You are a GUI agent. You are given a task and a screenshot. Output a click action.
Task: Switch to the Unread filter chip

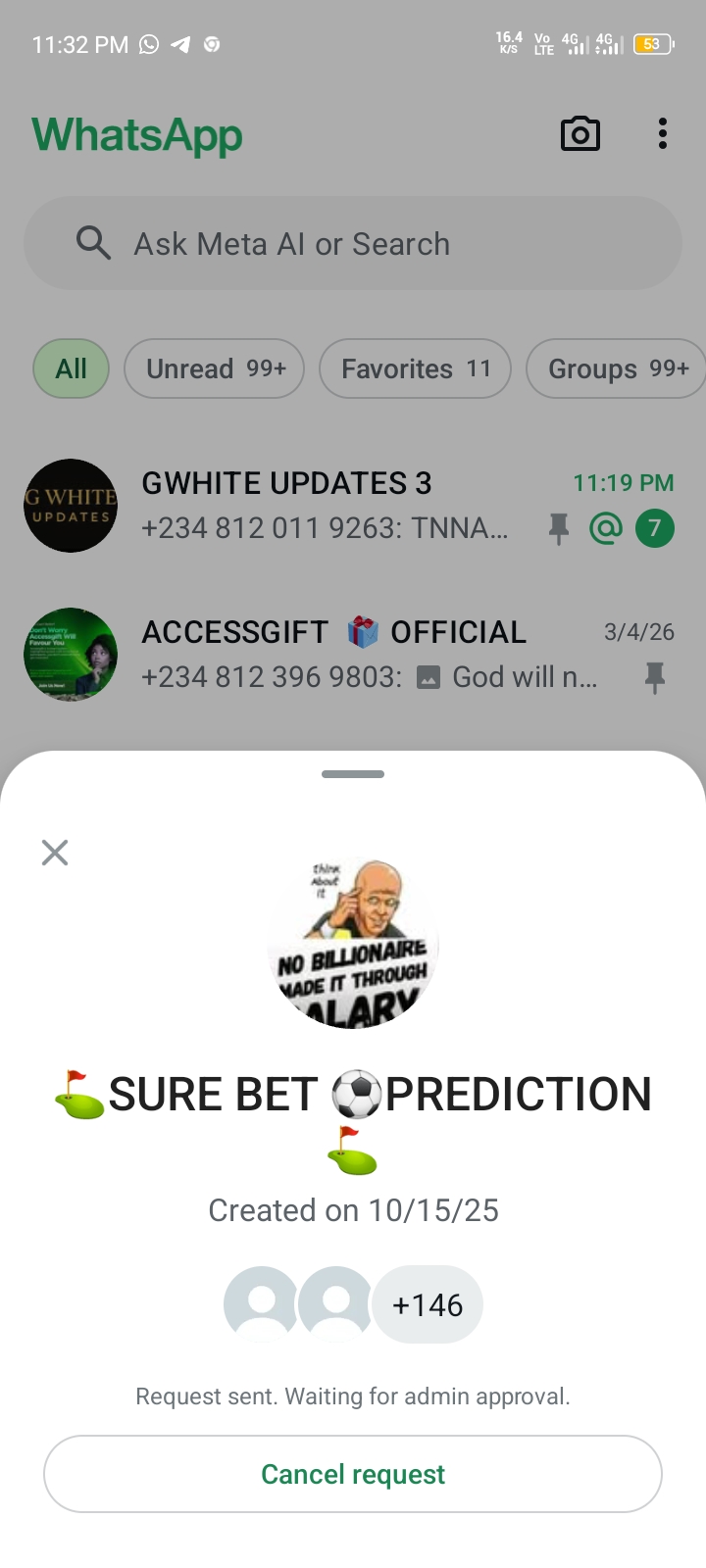215,368
